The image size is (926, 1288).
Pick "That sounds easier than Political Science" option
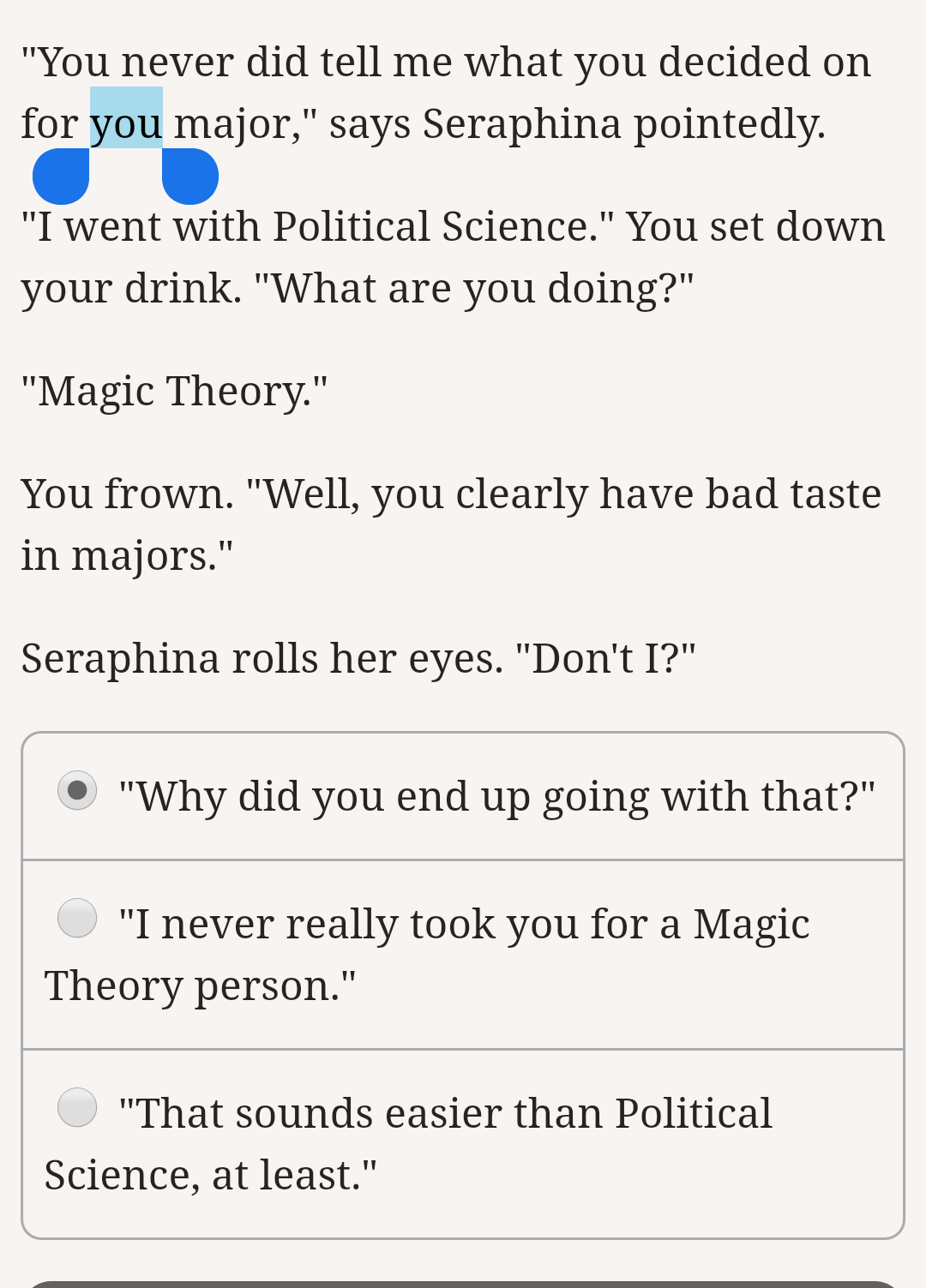point(77,1107)
